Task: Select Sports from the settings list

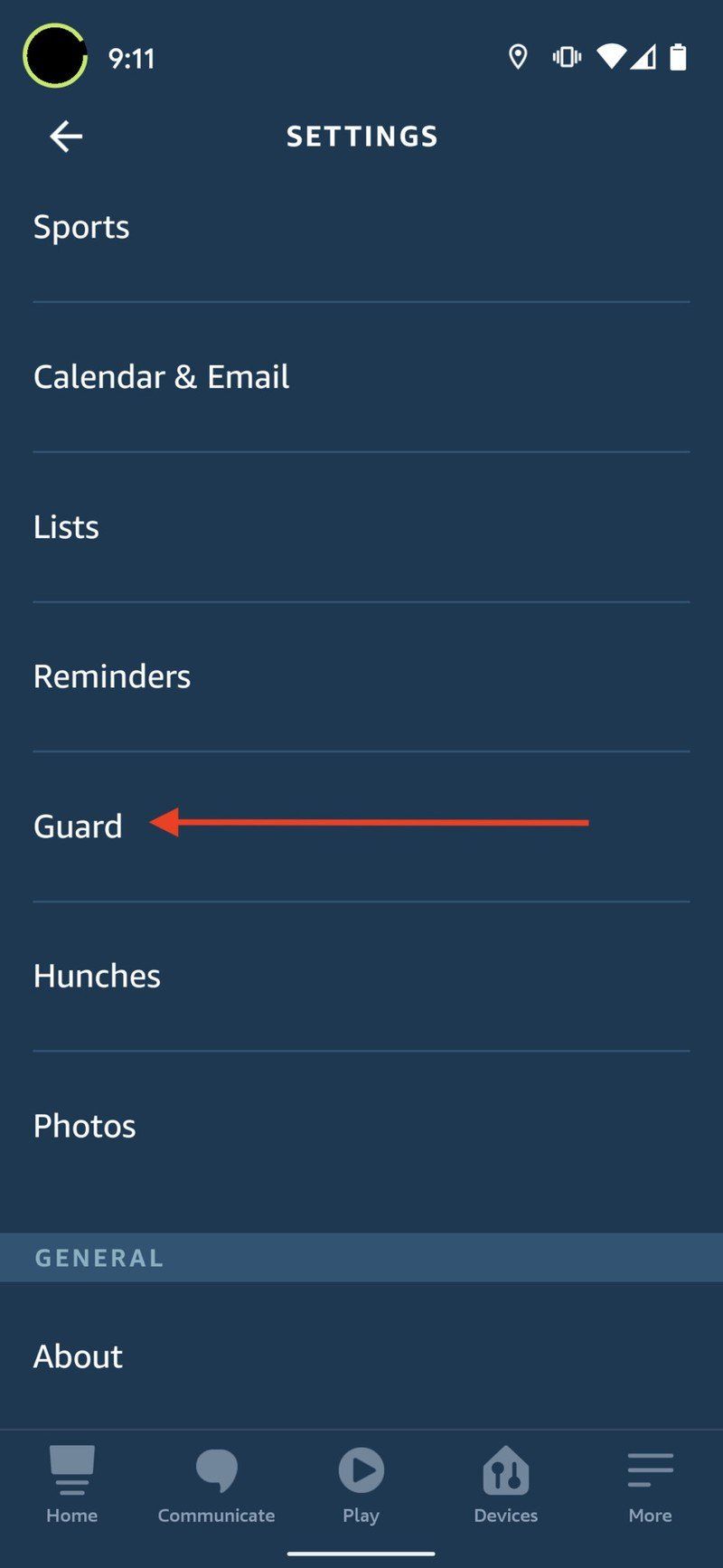Action: 80,227
